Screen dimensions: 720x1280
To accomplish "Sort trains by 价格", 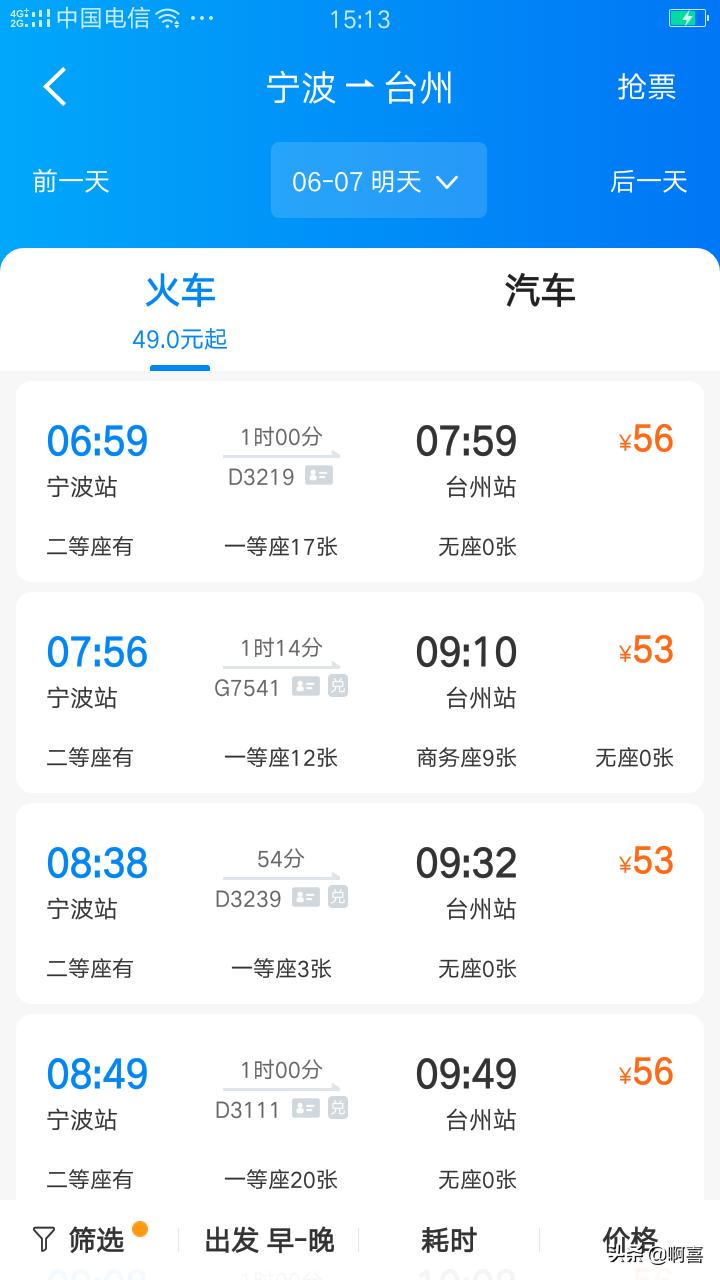I will (630, 1241).
